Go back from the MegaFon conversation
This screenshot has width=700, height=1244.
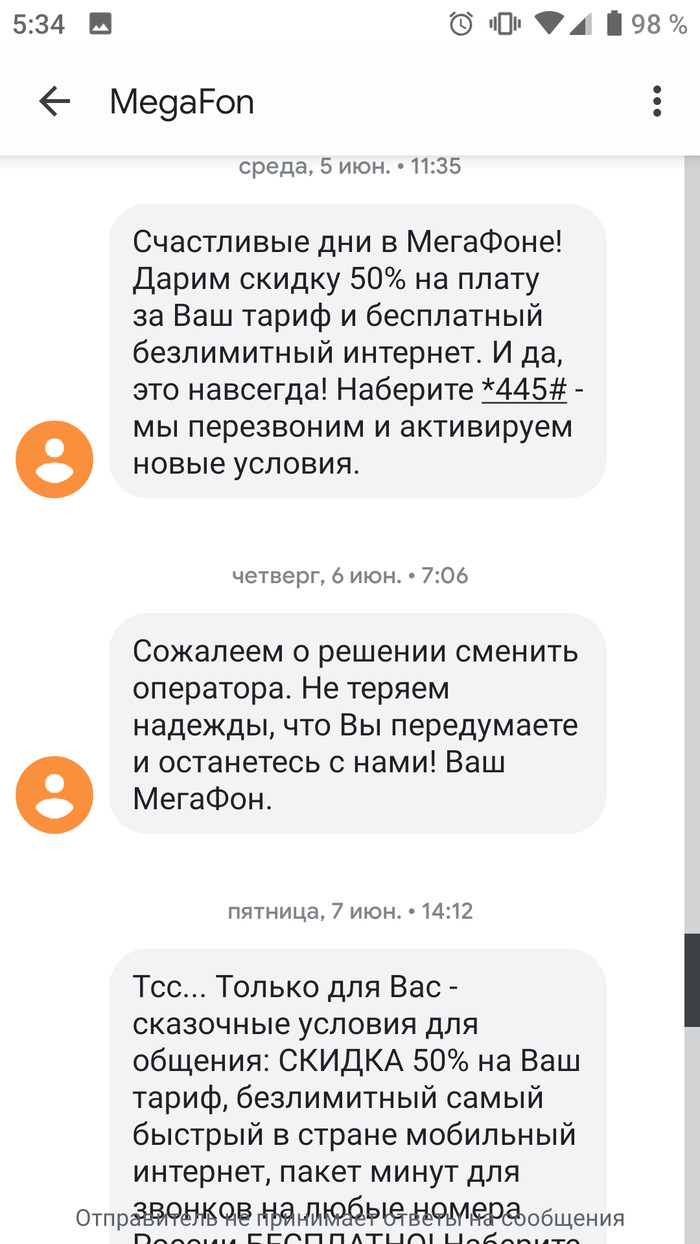(x=54, y=101)
